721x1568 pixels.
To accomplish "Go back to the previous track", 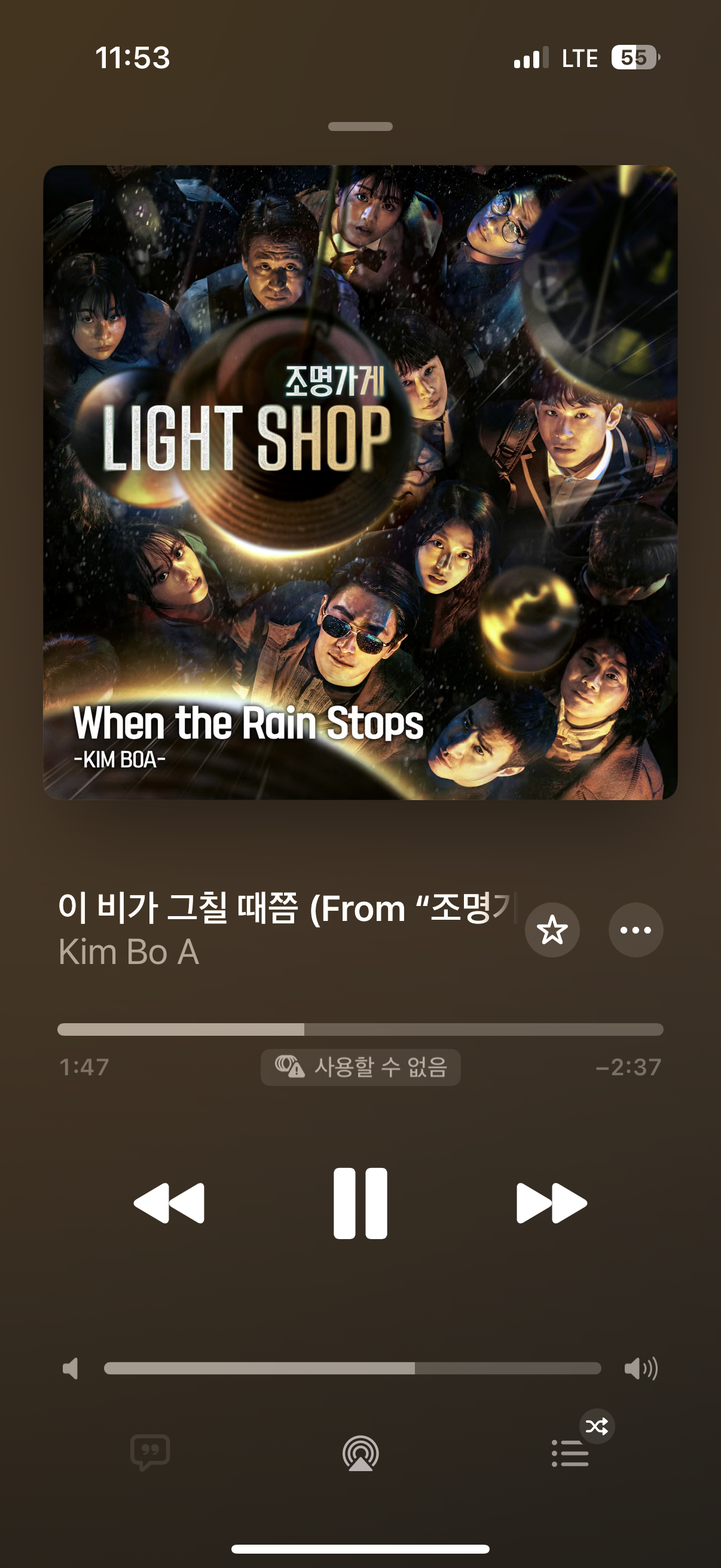I will pos(169,1203).
